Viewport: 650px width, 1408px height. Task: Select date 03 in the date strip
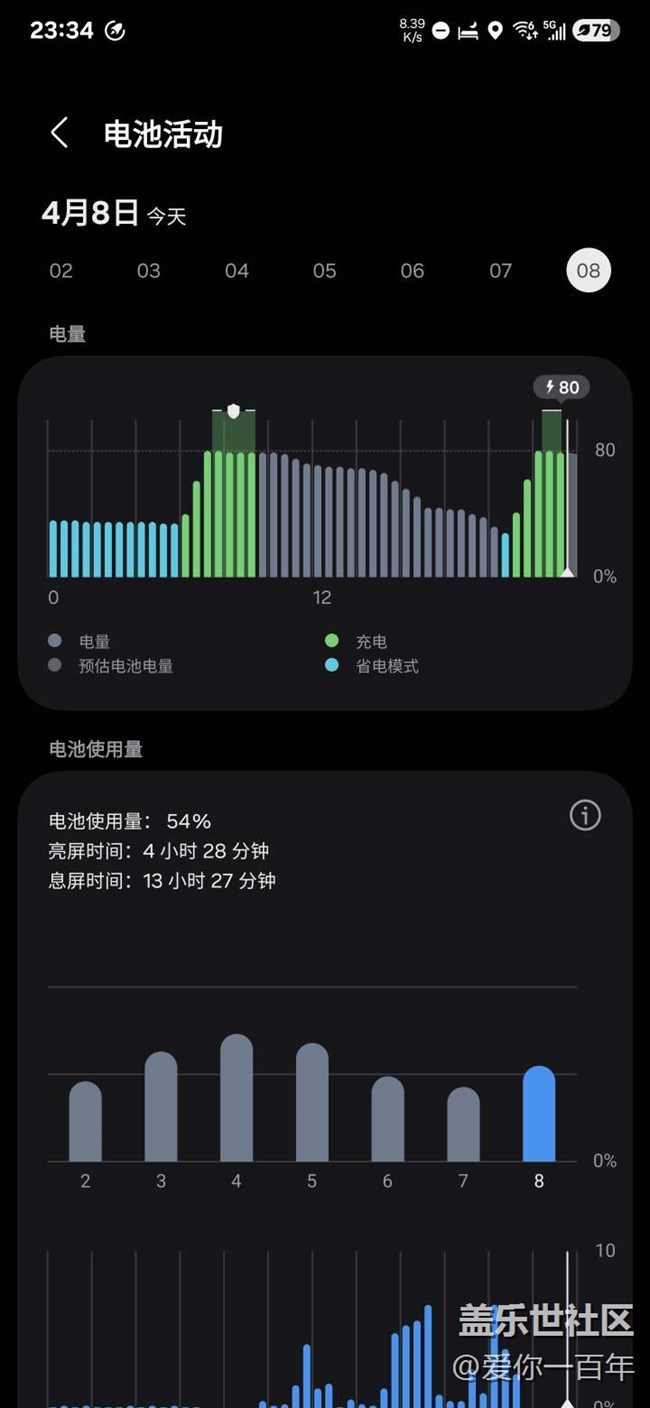coord(149,271)
